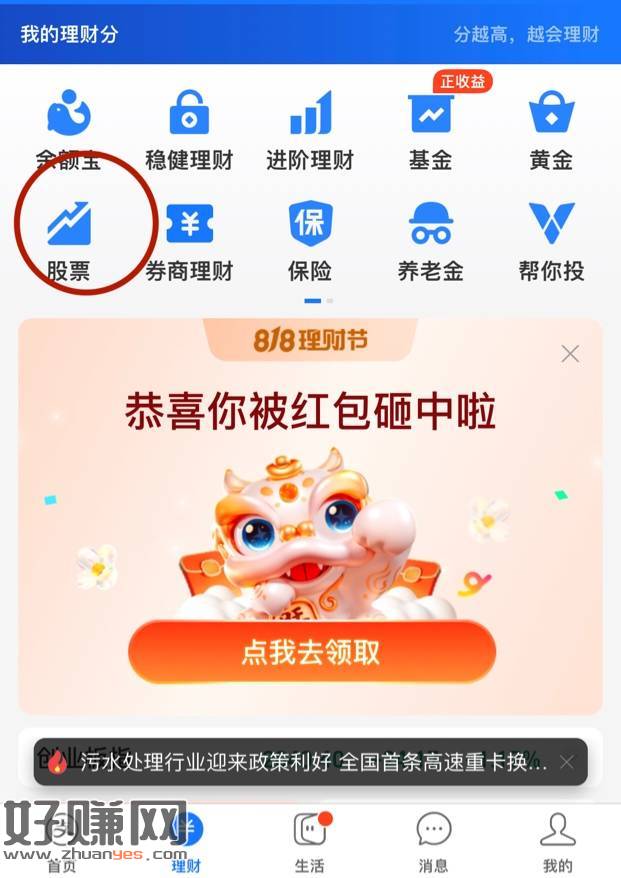Switch to the 我的 tab
Viewport: 621px width, 878px height.
[557, 841]
